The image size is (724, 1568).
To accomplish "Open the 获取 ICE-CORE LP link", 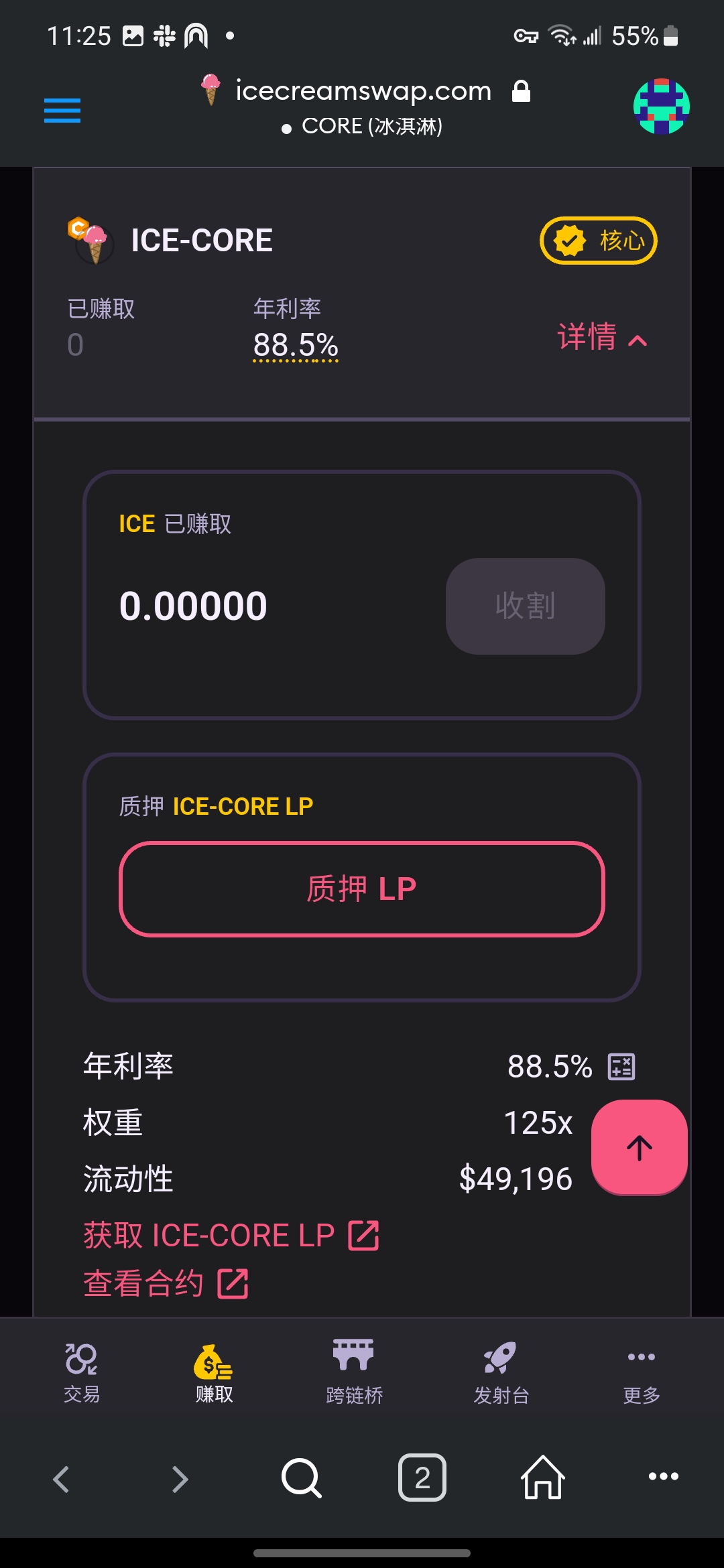I will pos(231,1235).
